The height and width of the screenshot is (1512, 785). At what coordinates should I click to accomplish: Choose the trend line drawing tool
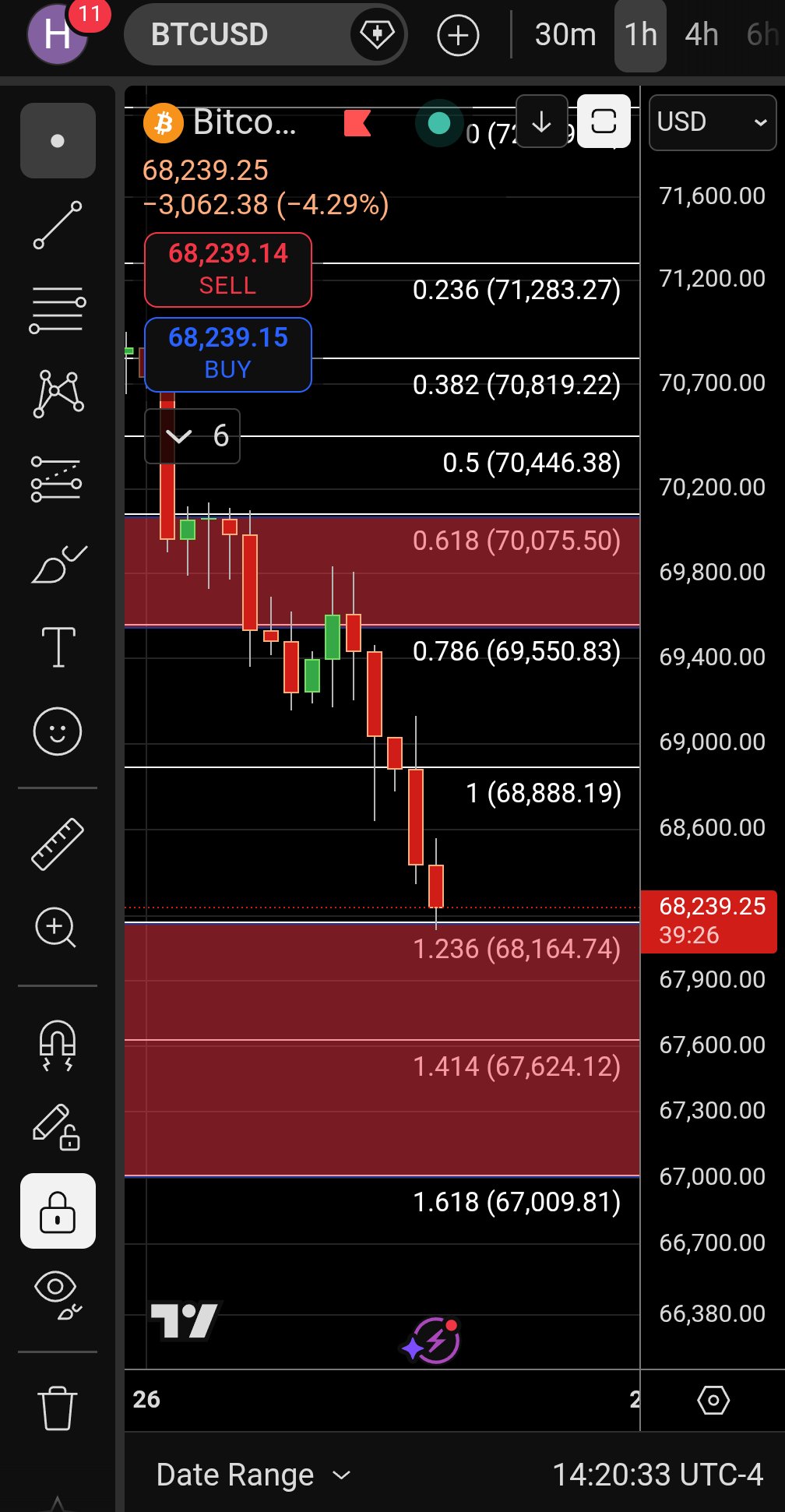(58, 225)
